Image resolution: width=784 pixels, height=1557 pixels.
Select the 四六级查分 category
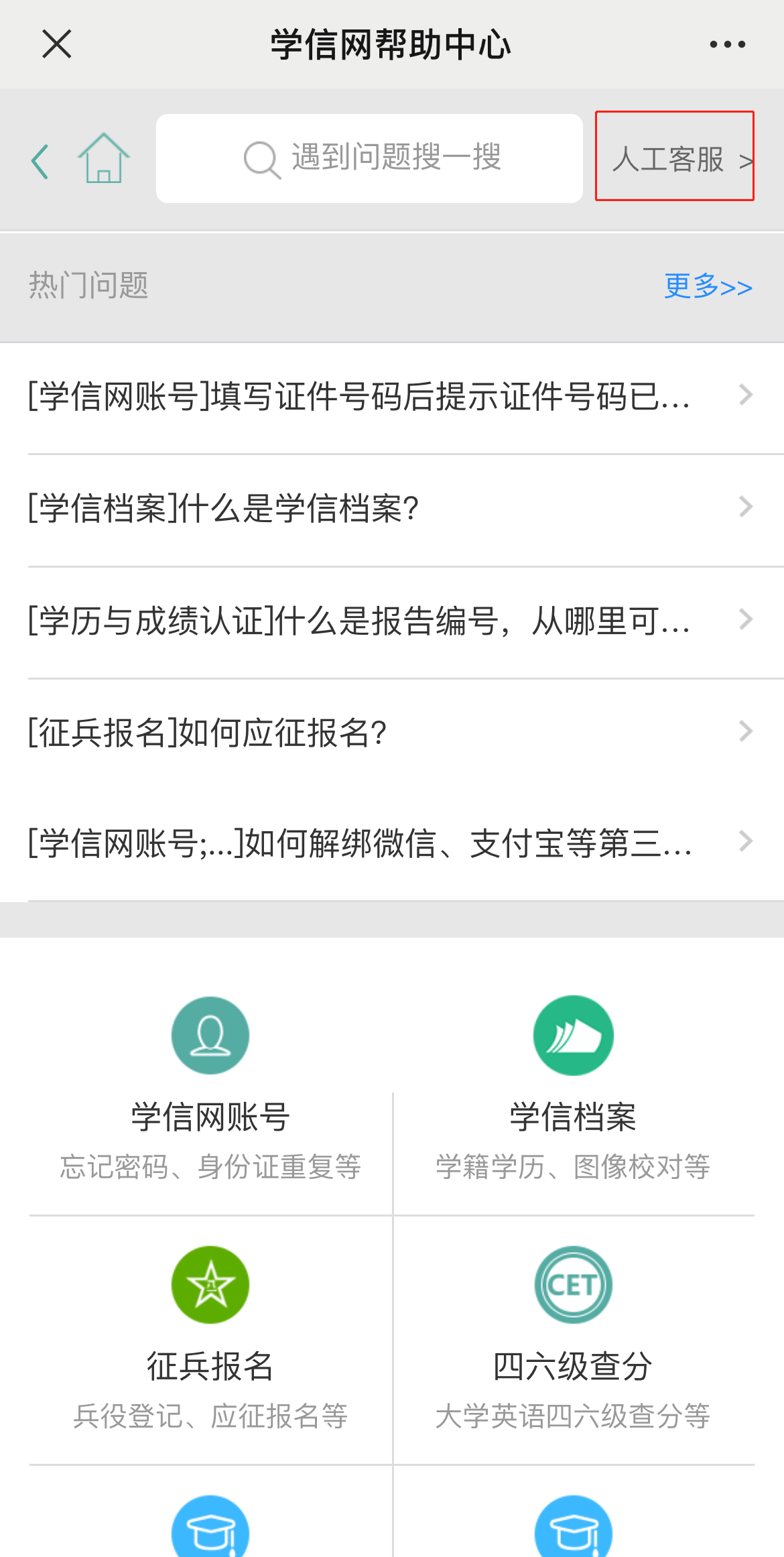(574, 1335)
